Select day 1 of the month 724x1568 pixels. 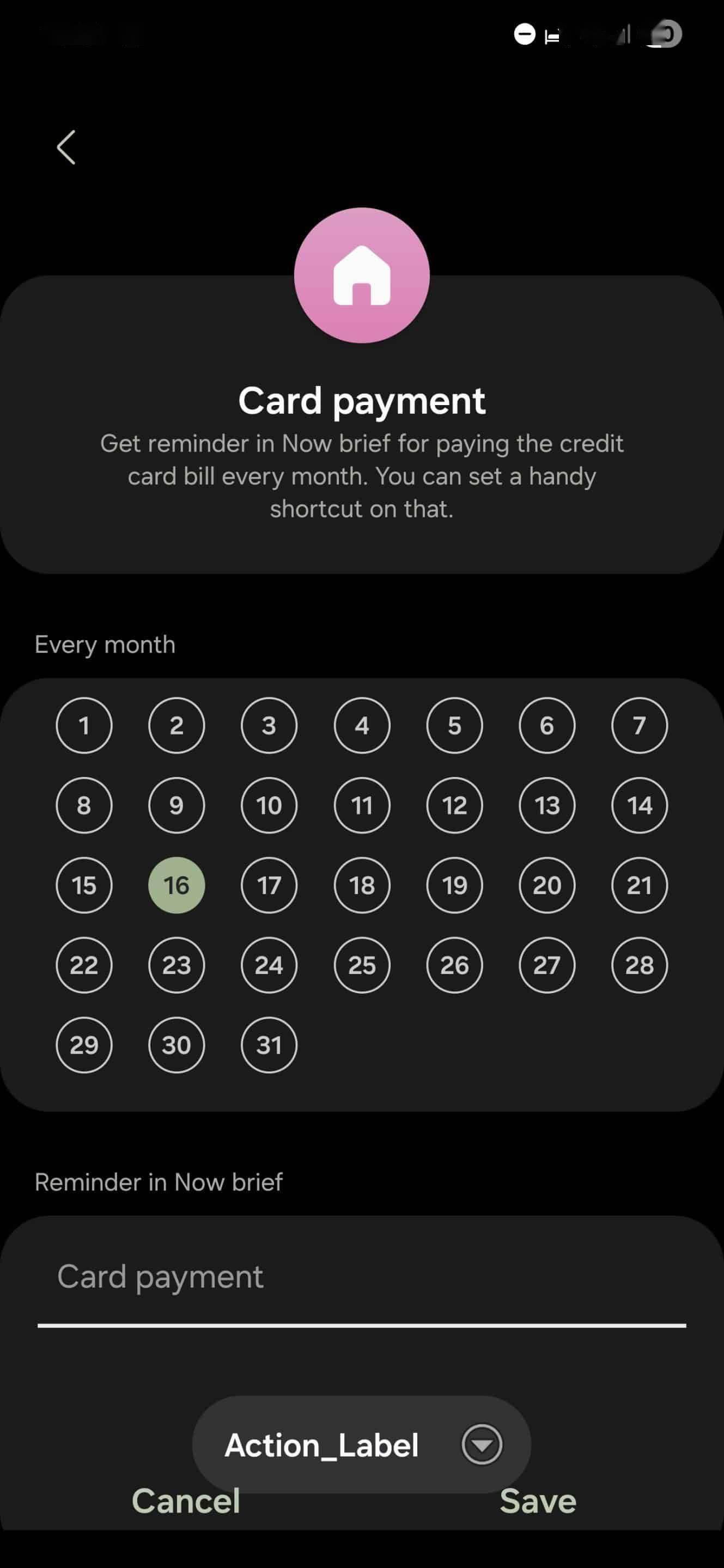coord(84,725)
